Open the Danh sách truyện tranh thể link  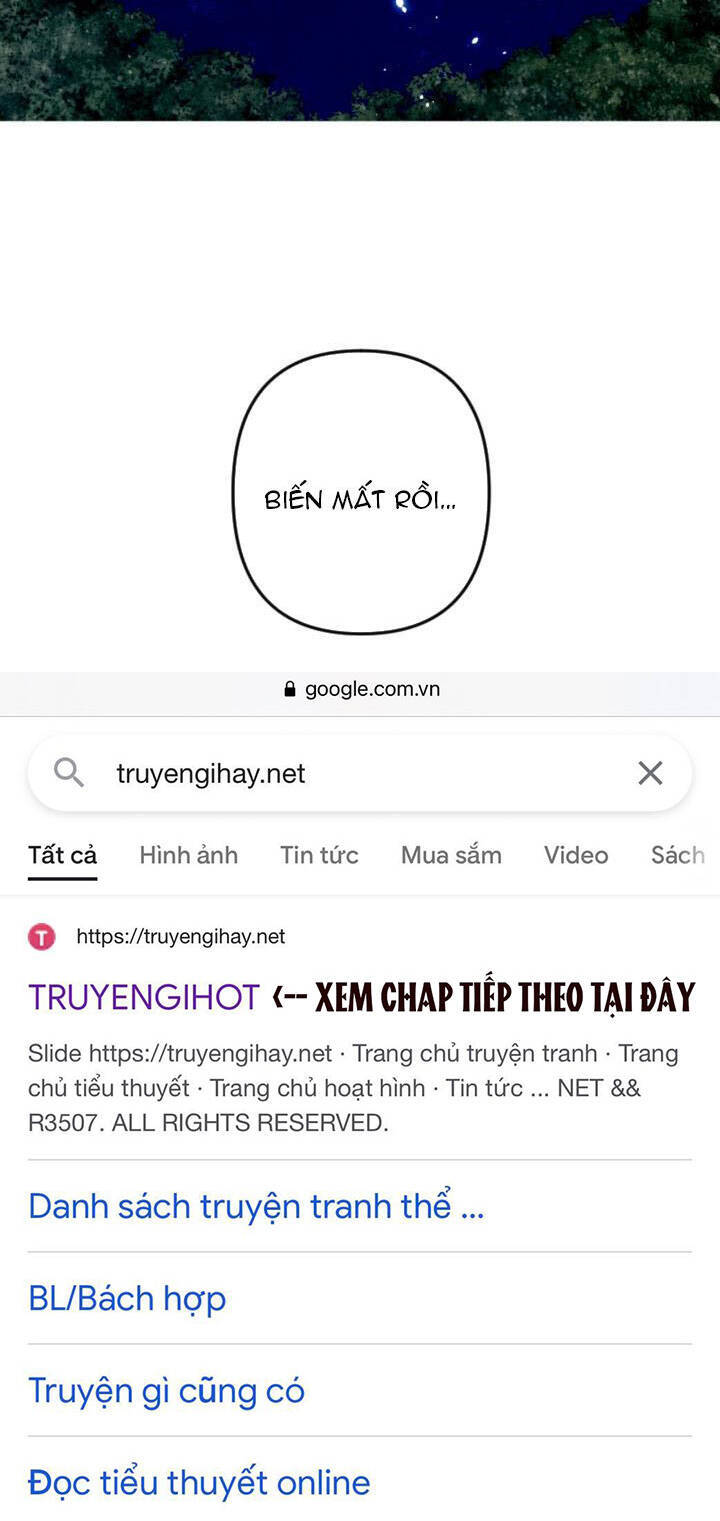(255, 1206)
